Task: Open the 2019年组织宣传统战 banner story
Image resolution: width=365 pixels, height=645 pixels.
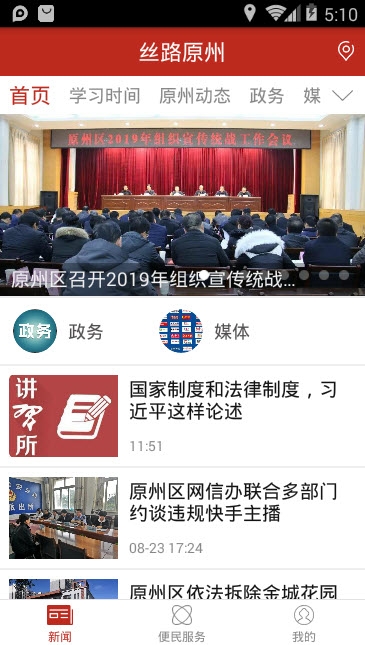Action: (182, 205)
